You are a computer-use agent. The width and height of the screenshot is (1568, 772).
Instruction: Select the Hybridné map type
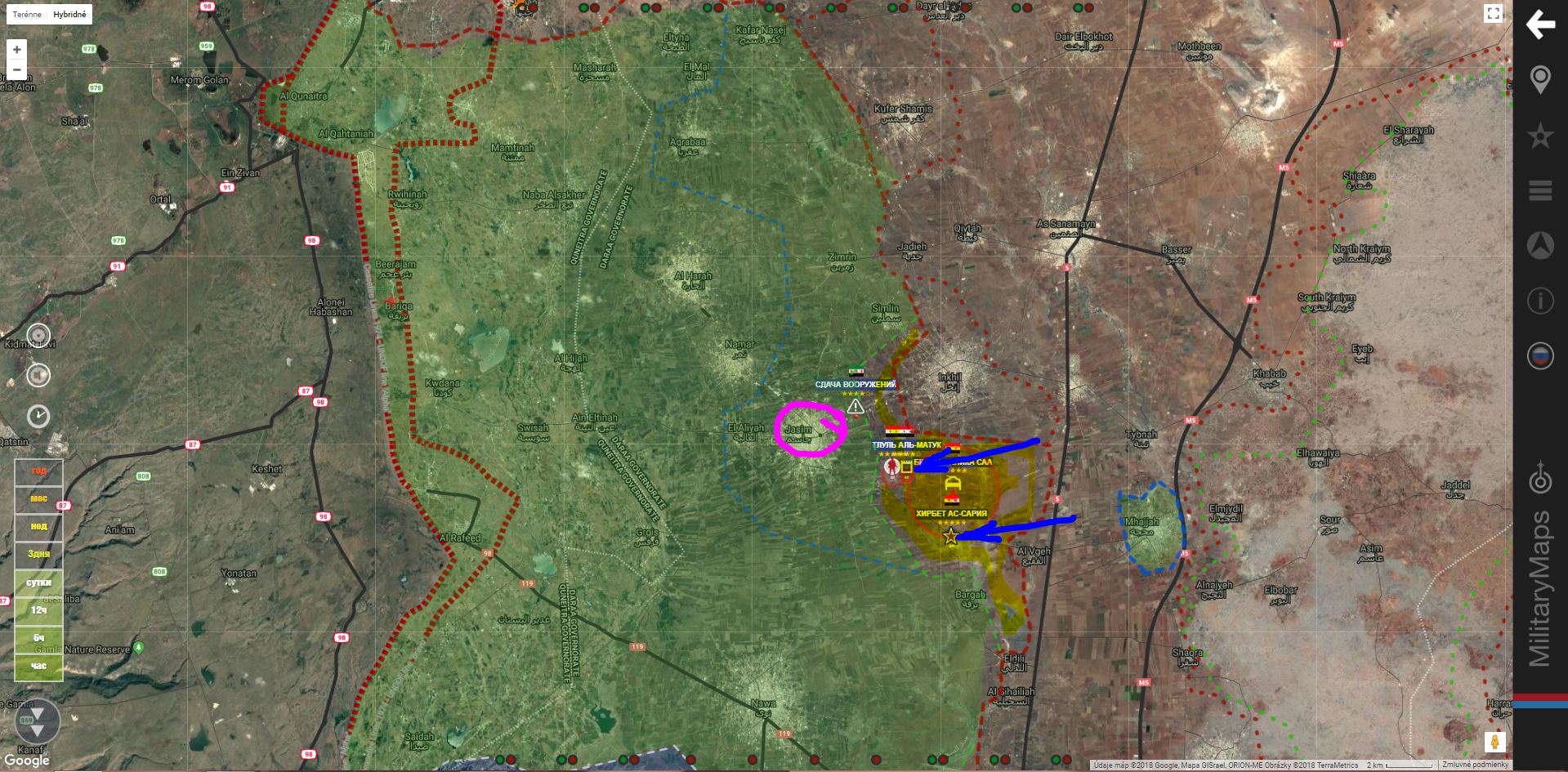coord(69,15)
